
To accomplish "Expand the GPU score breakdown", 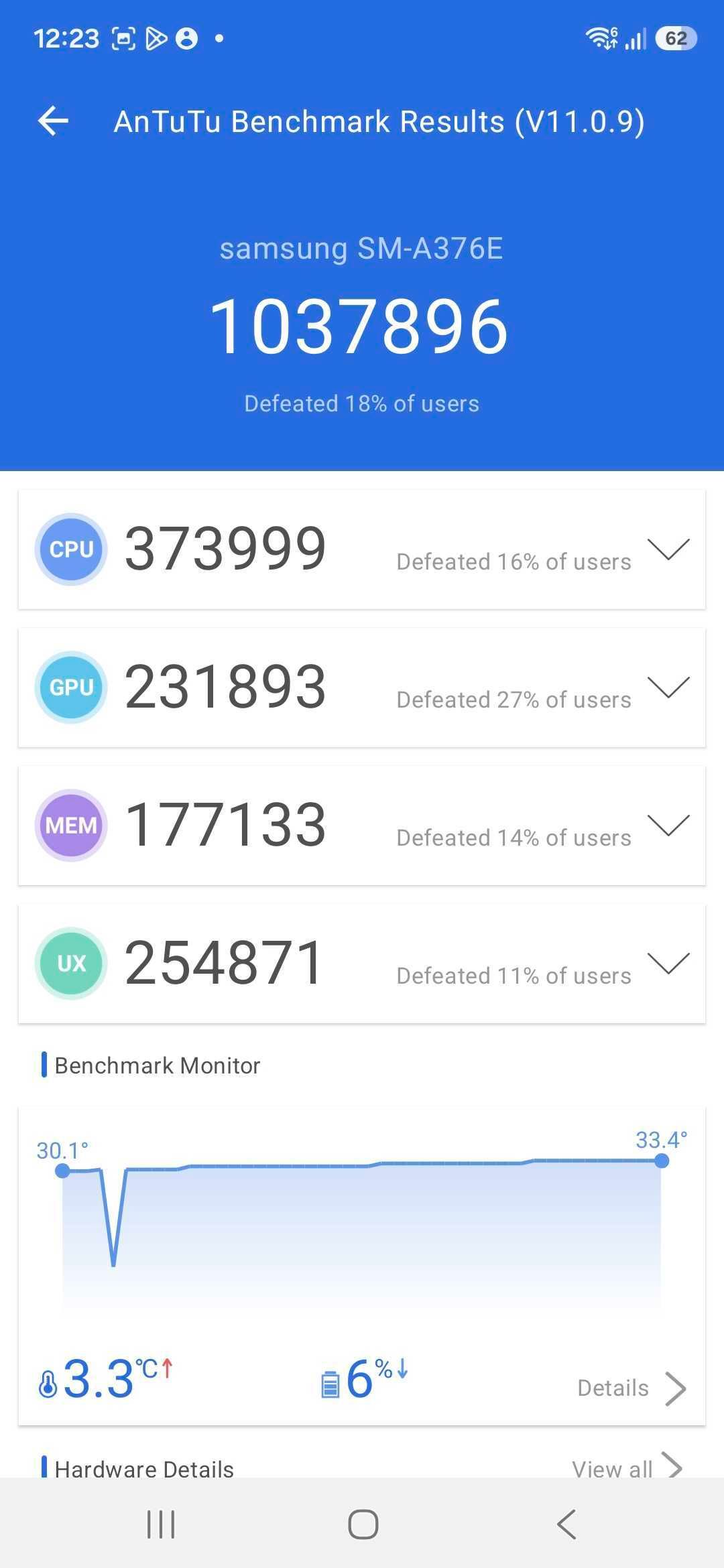I will tap(668, 688).
